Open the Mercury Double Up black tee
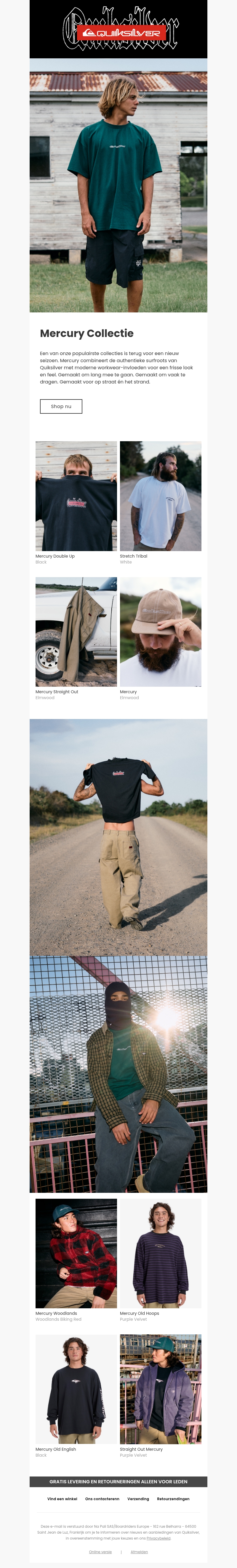The width and height of the screenshot is (237, 1568). [x=76, y=496]
